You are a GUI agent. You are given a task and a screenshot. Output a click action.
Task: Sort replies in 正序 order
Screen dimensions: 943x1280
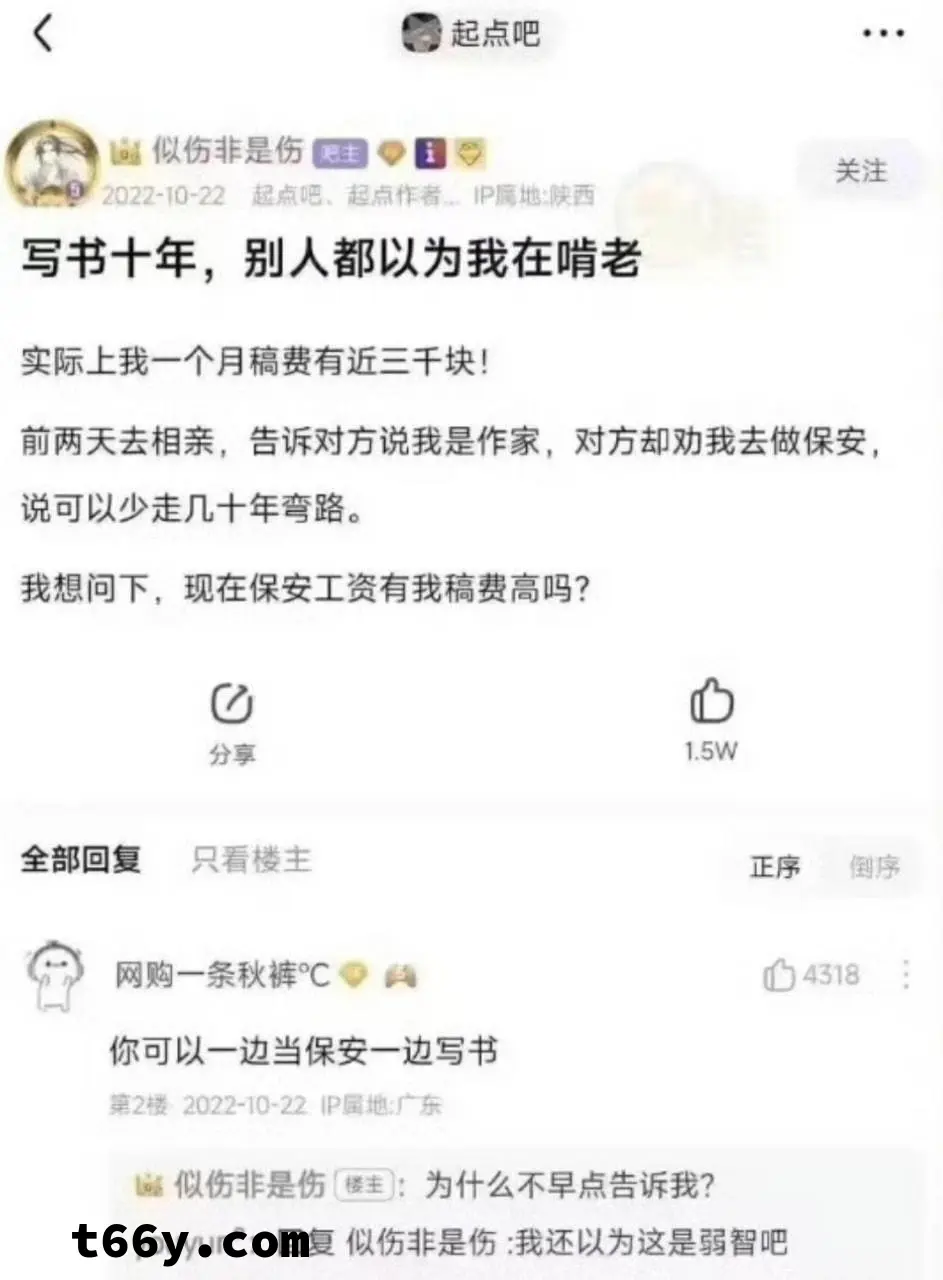click(x=775, y=867)
